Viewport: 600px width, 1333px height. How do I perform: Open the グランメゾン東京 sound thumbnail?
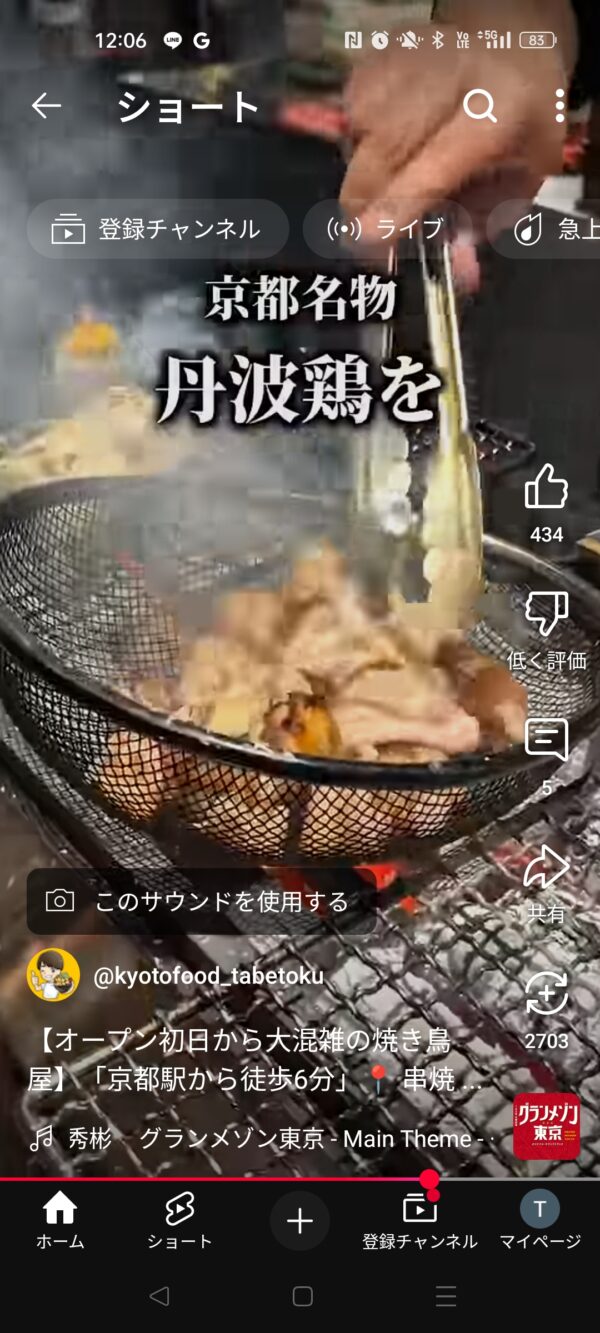[x=547, y=1126]
